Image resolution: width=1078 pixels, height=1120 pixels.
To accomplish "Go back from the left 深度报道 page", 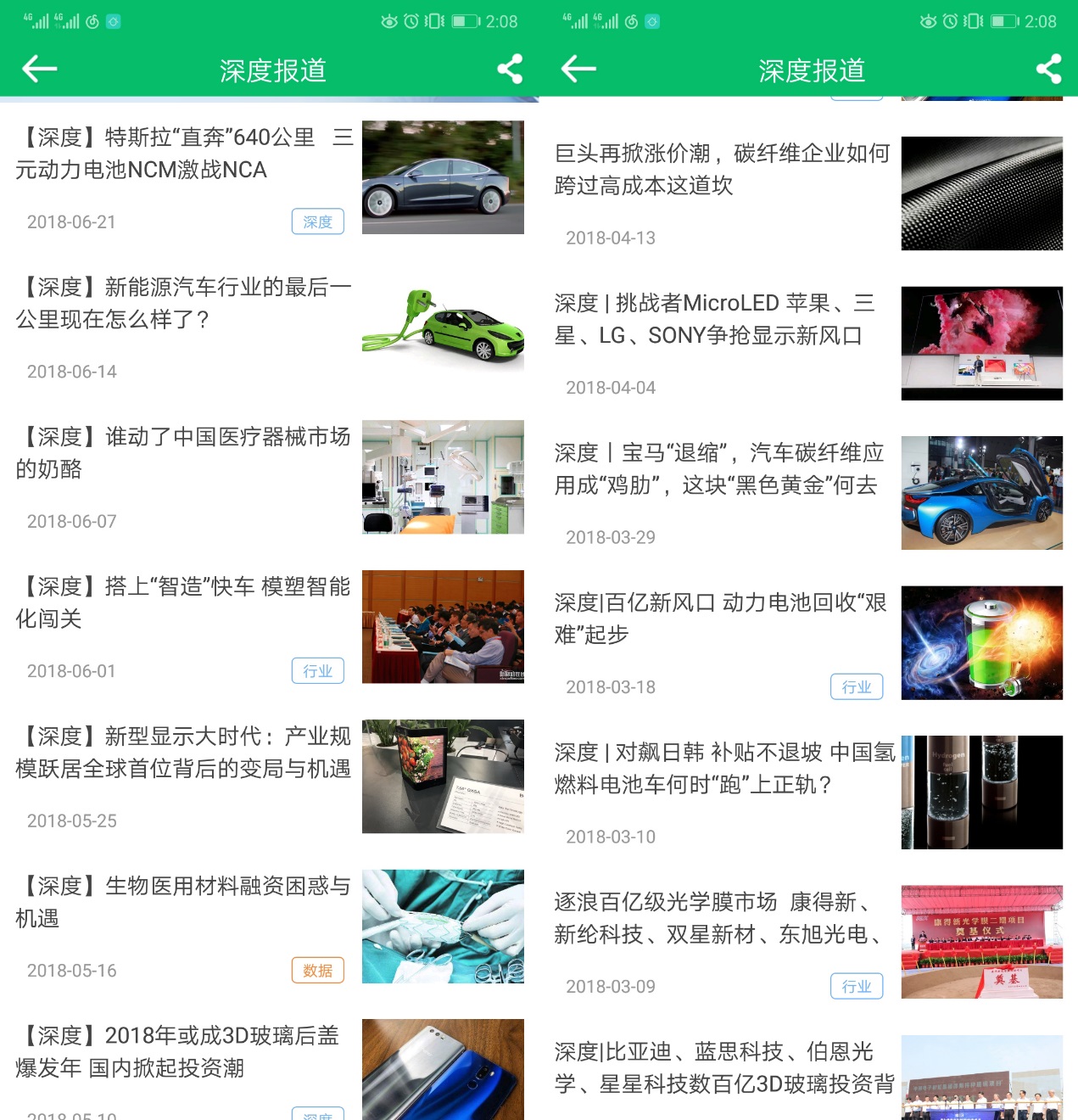I will click(x=39, y=70).
